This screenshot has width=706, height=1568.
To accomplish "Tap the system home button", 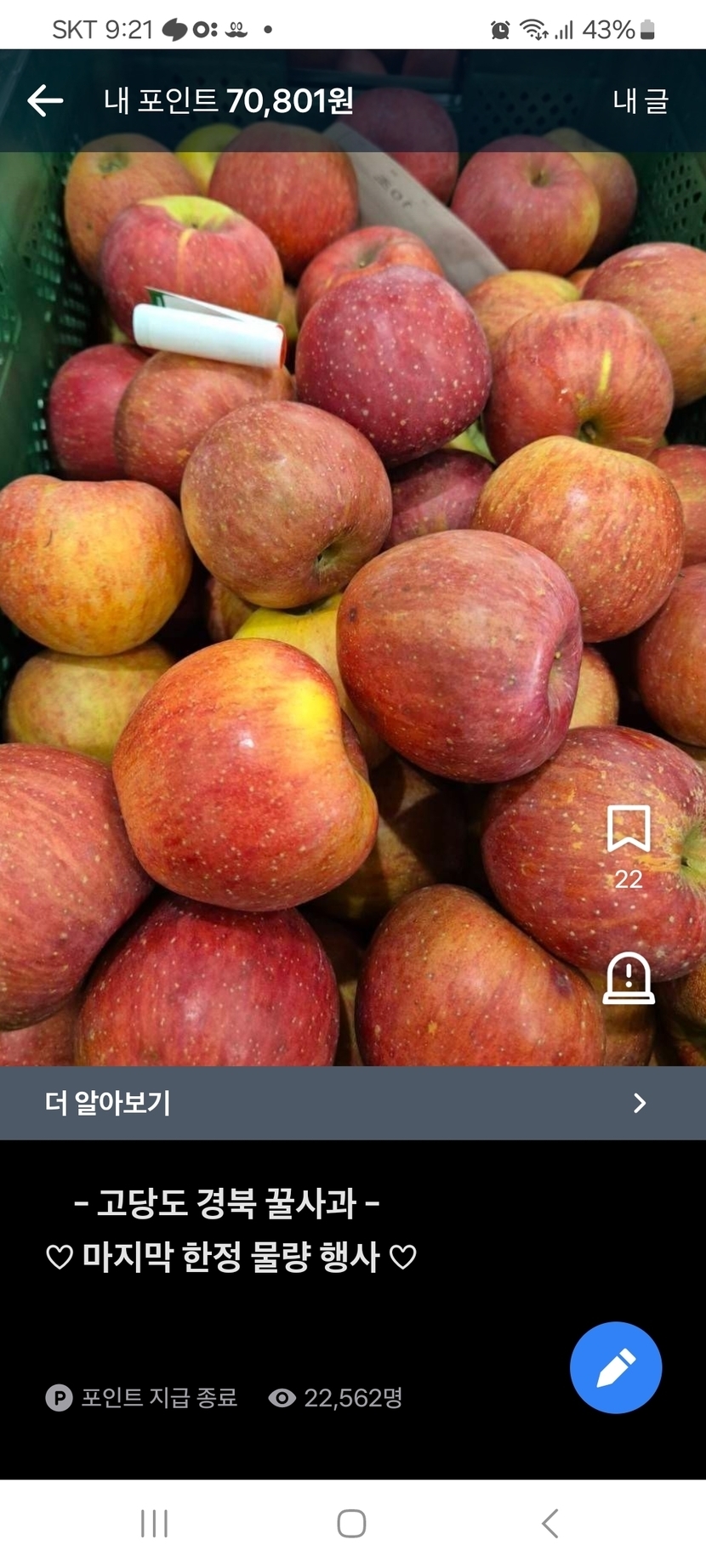I will (x=351, y=1523).
